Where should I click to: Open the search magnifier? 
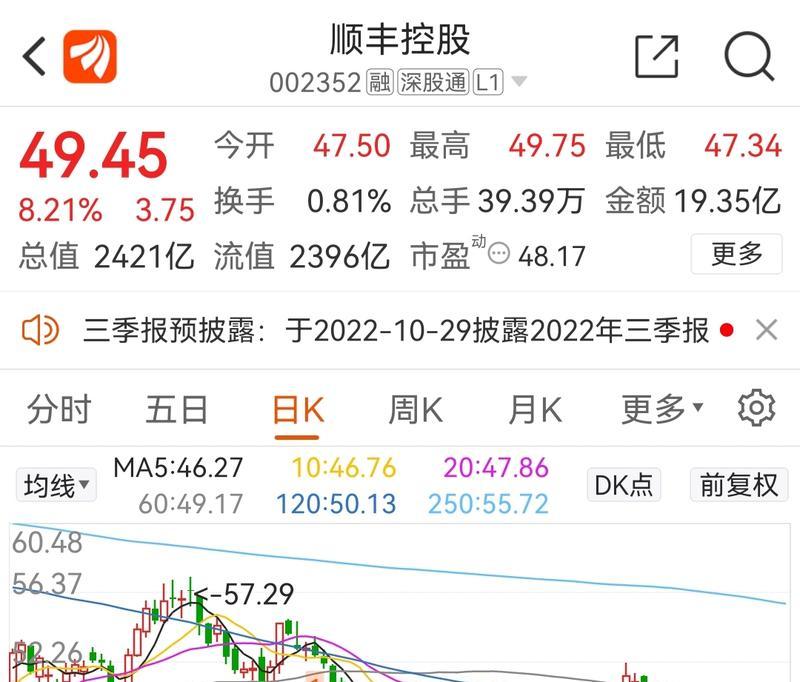749,56
